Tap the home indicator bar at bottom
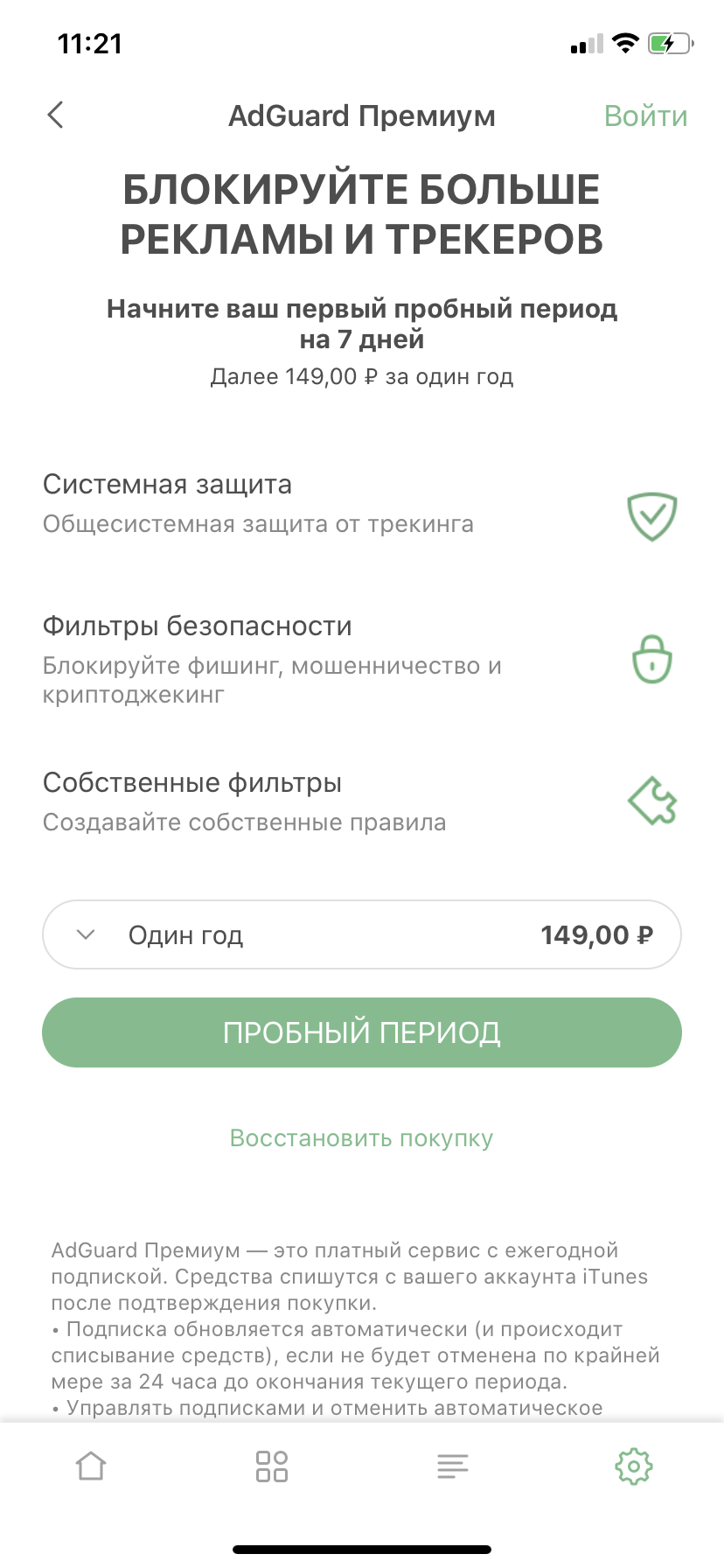 point(362,1547)
